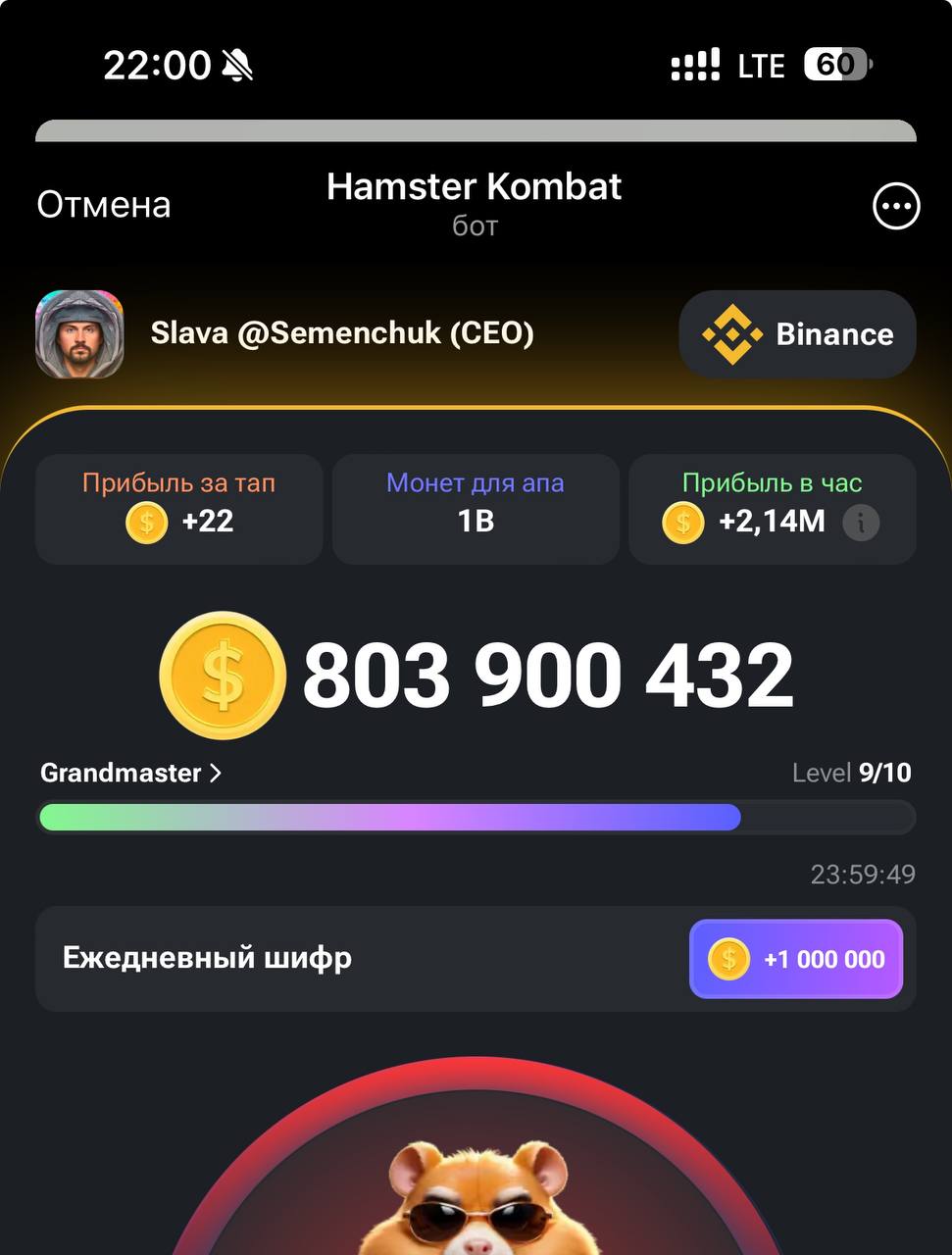This screenshot has height=1255, width=952.
Task: Open Ежедневный шифр reward card
Action: (476, 958)
